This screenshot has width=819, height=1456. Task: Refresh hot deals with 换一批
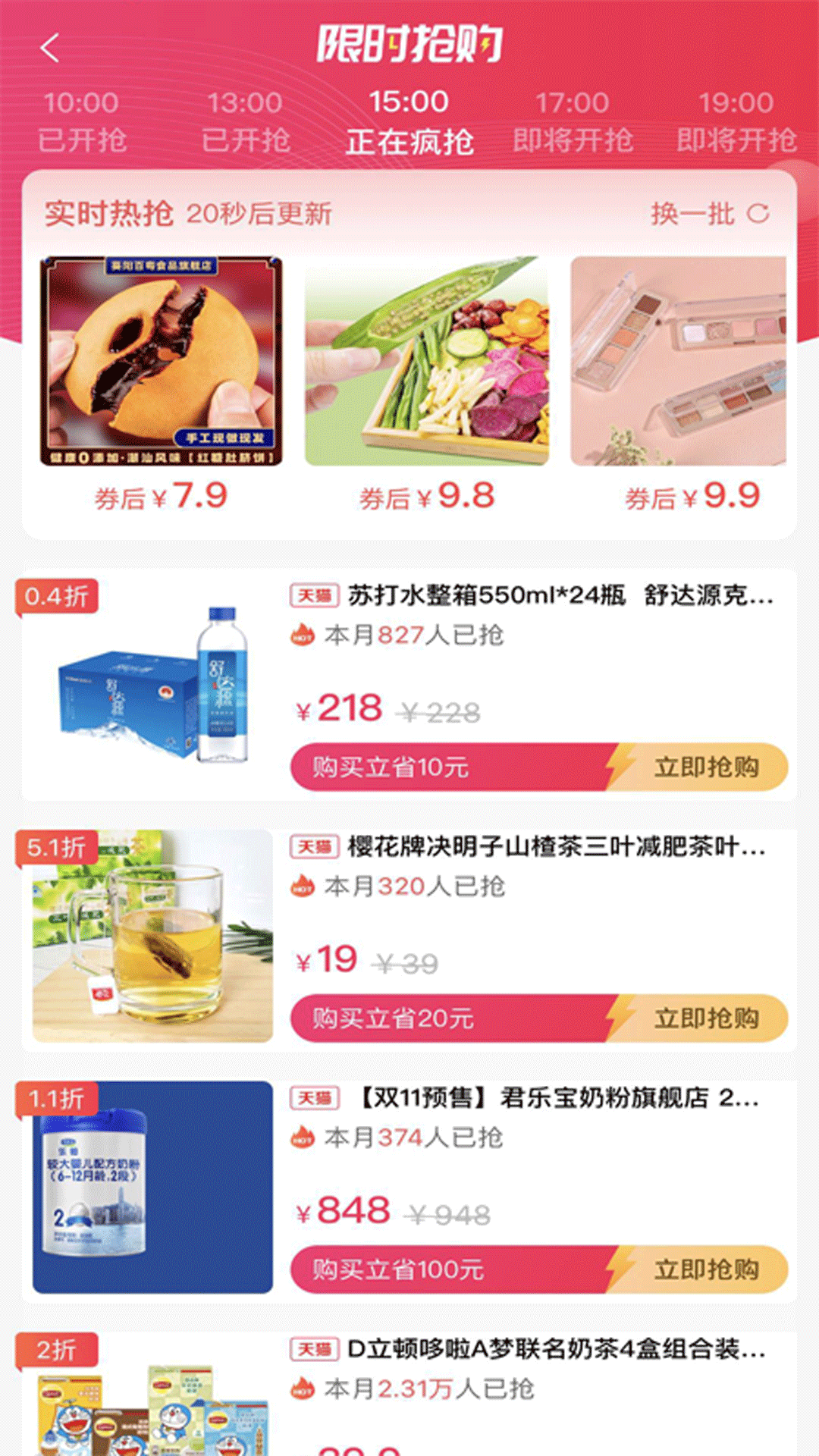point(710,214)
